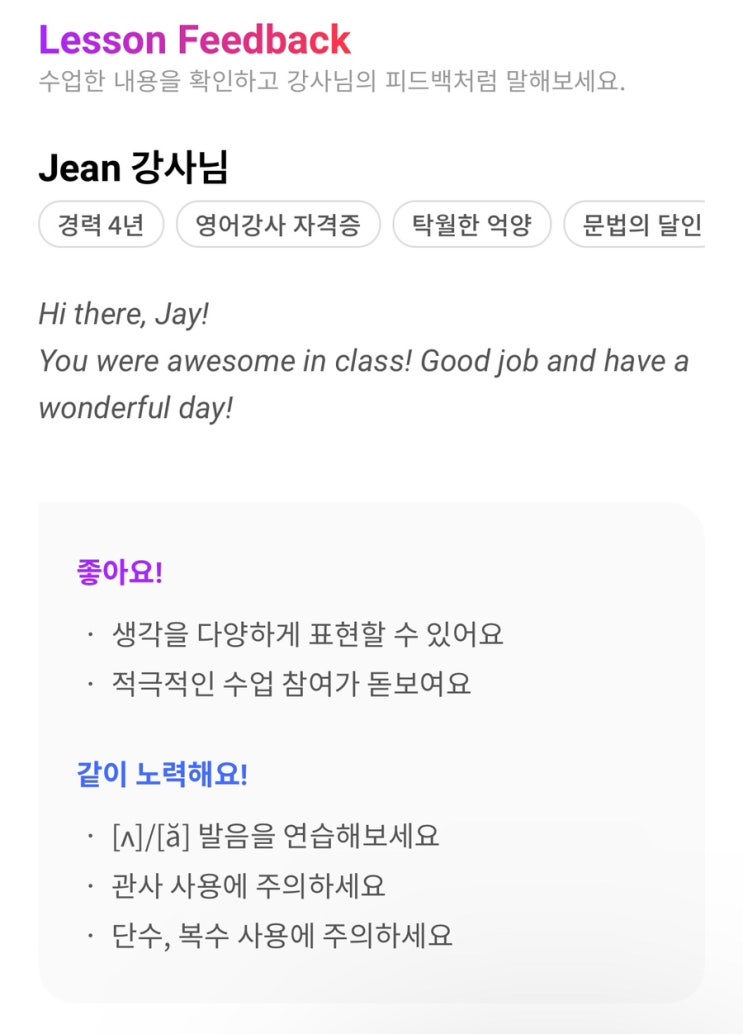Tap the 경력 4년 chip
743x1034 pixels.
pyautogui.click(x=101, y=225)
